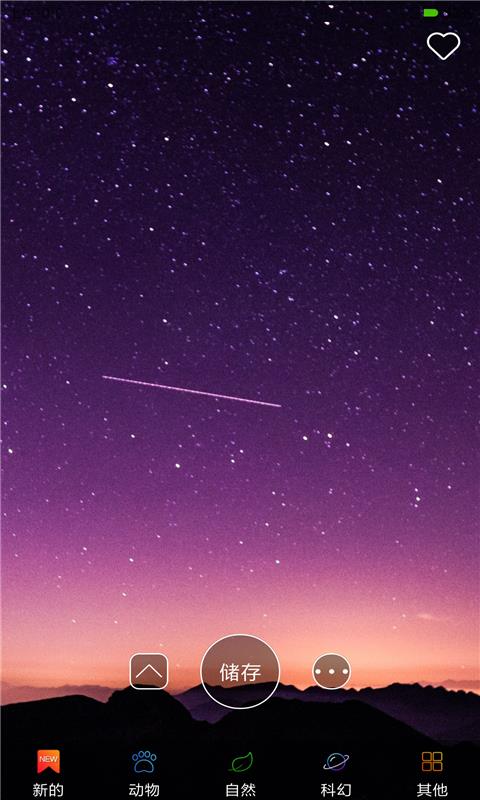The image size is (480, 800).
Task: Go to the 科幻 tab
Action: click(x=336, y=773)
